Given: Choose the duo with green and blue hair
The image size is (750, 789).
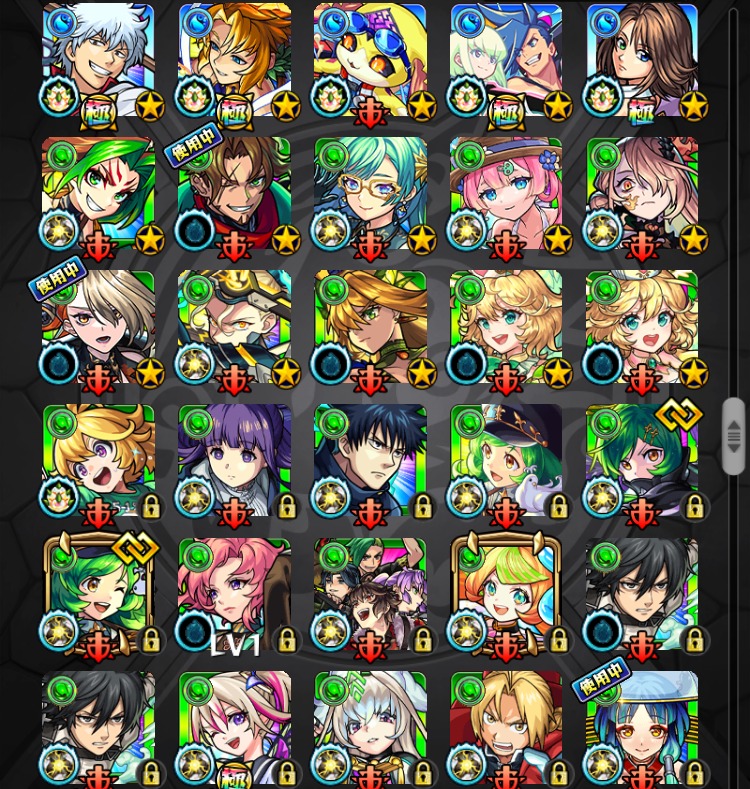Looking at the screenshot, I should (506, 60).
